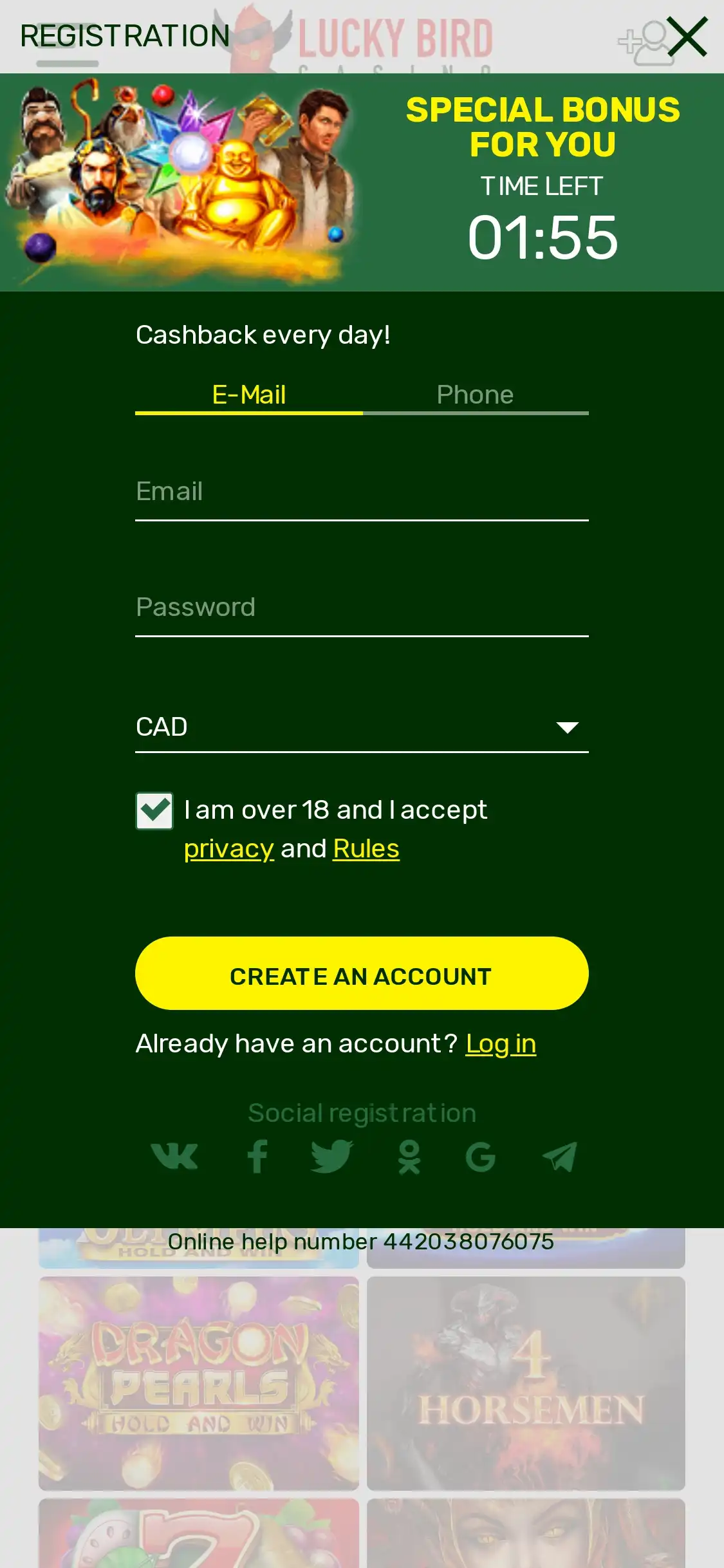This screenshot has width=724, height=1568.
Task: Sign up via Twitter icon
Action: coord(331,1157)
